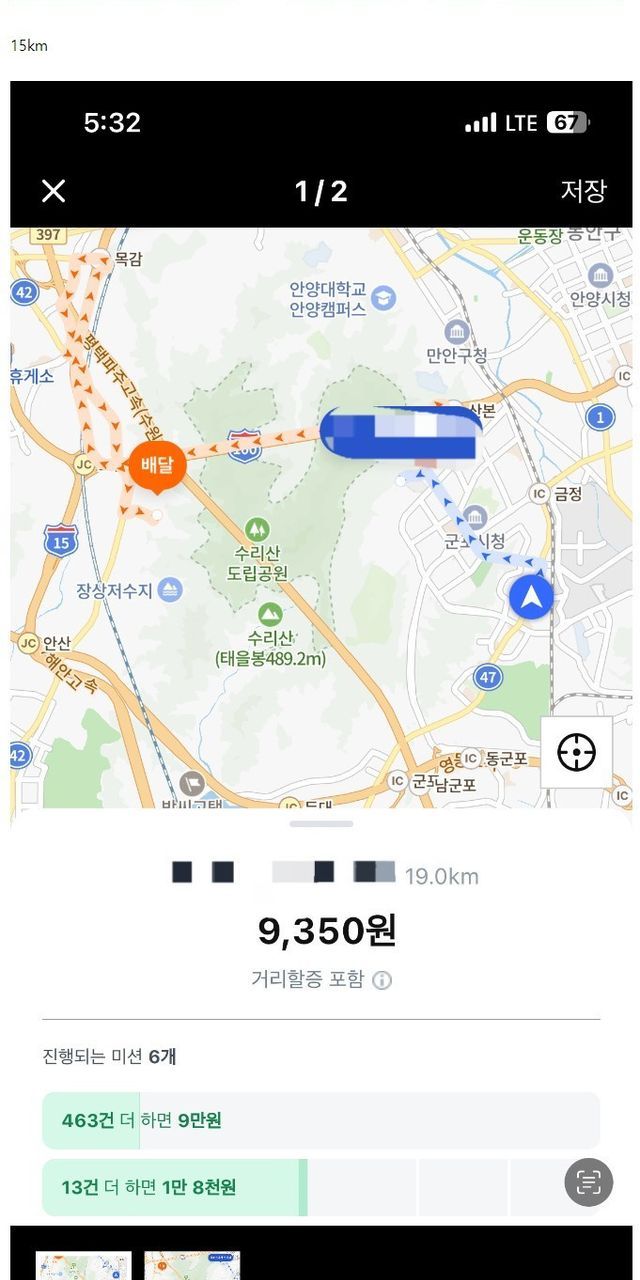The image size is (640, 1280).
Task: Open the second thumbnail in the bottom strip
Action: (x=192, y=1265)
